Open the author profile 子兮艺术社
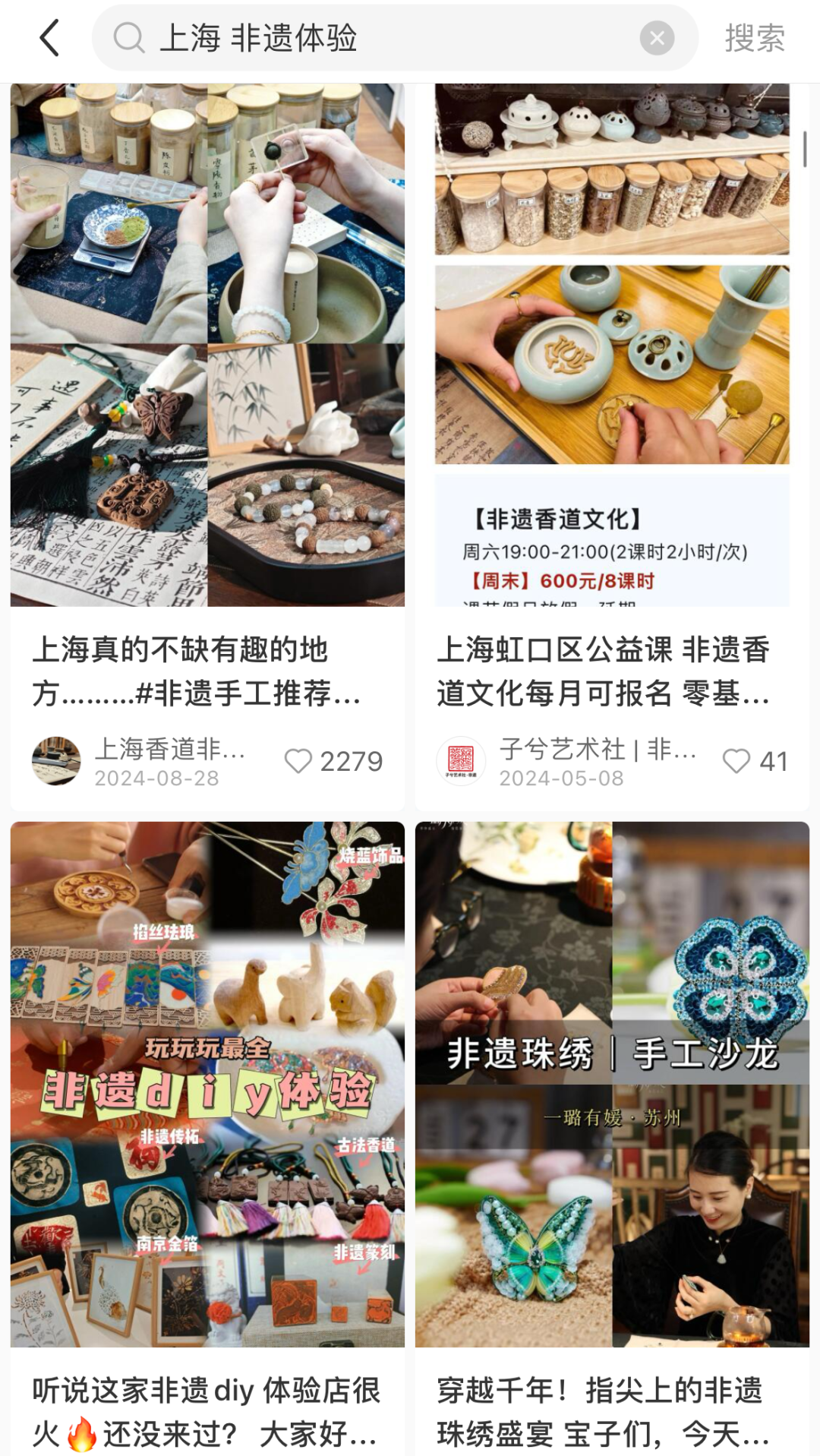 coord(566,761)
